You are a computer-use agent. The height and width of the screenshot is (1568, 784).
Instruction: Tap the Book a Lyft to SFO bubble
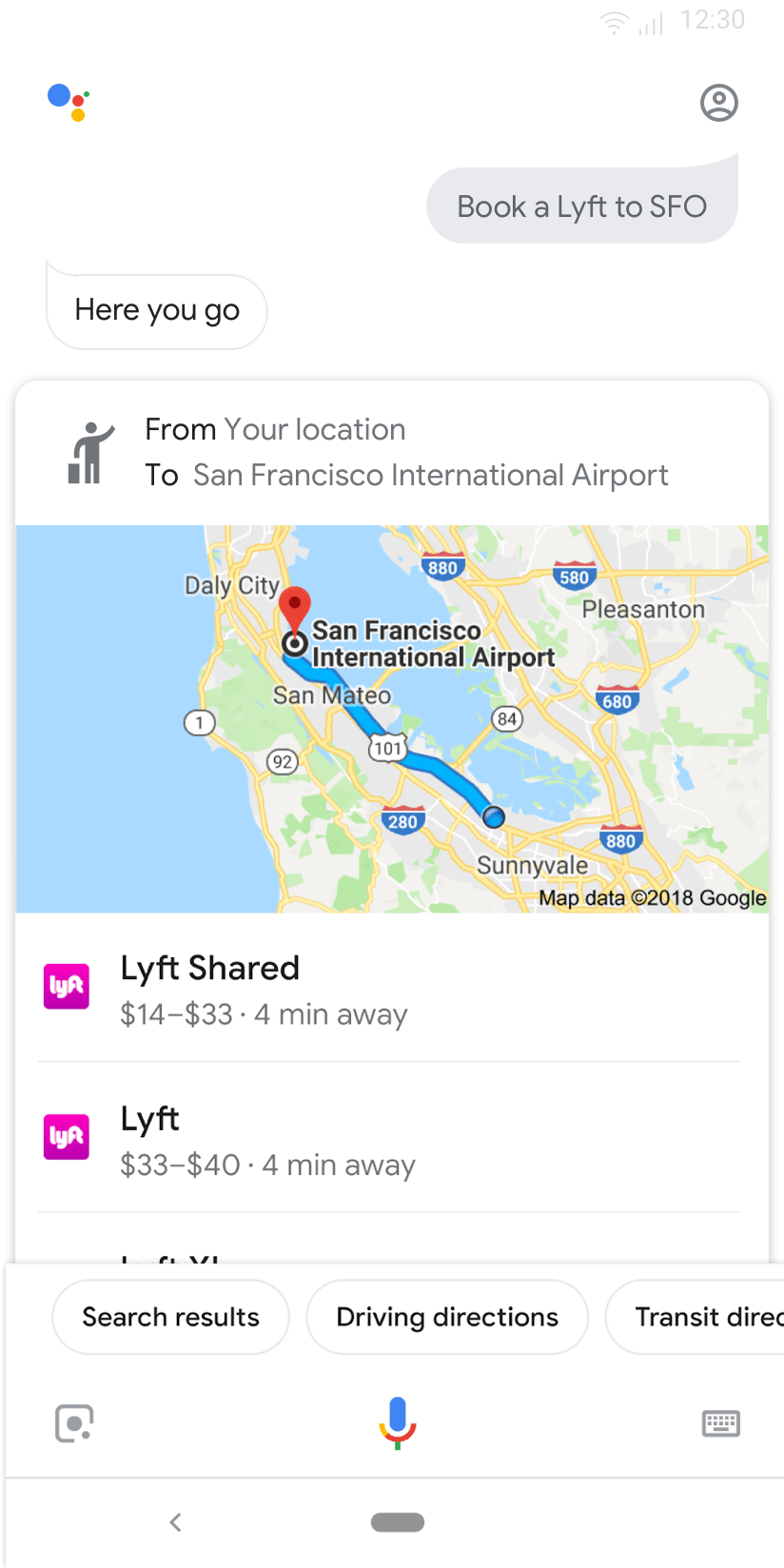pyautogui.click(x=581, y=206)
